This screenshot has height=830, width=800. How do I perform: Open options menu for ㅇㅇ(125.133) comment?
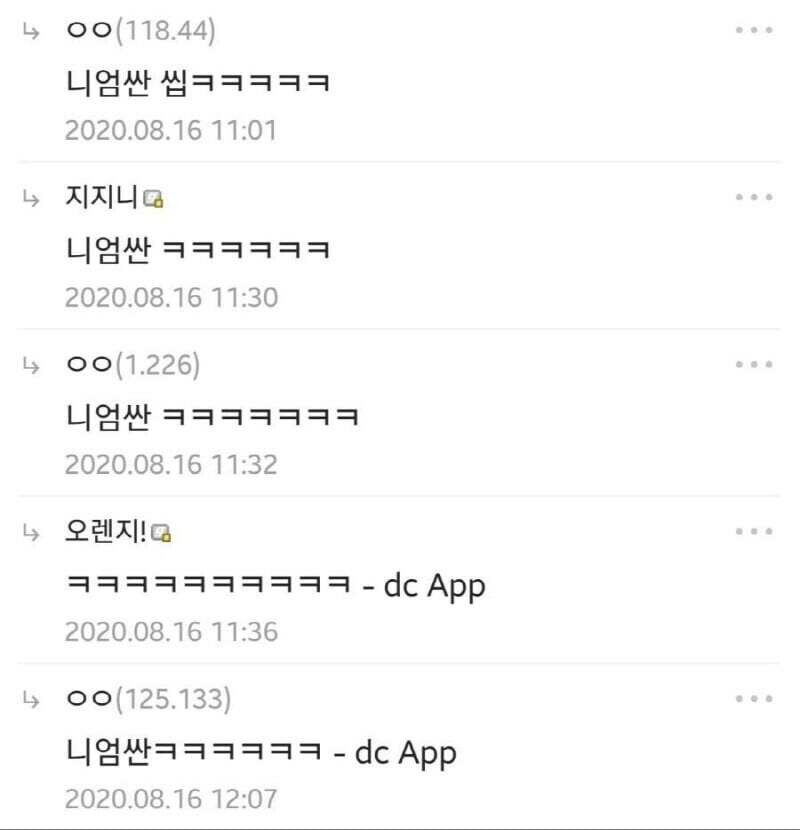[x=754, y=699]
